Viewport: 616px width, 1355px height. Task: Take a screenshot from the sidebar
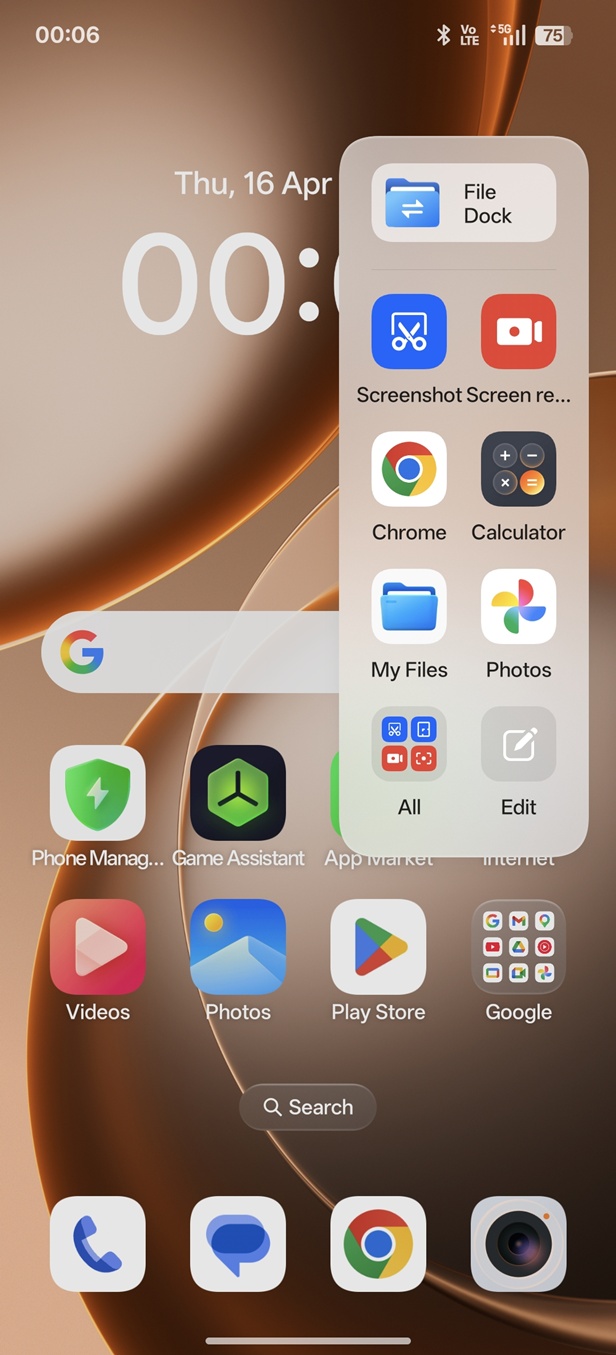409,332
